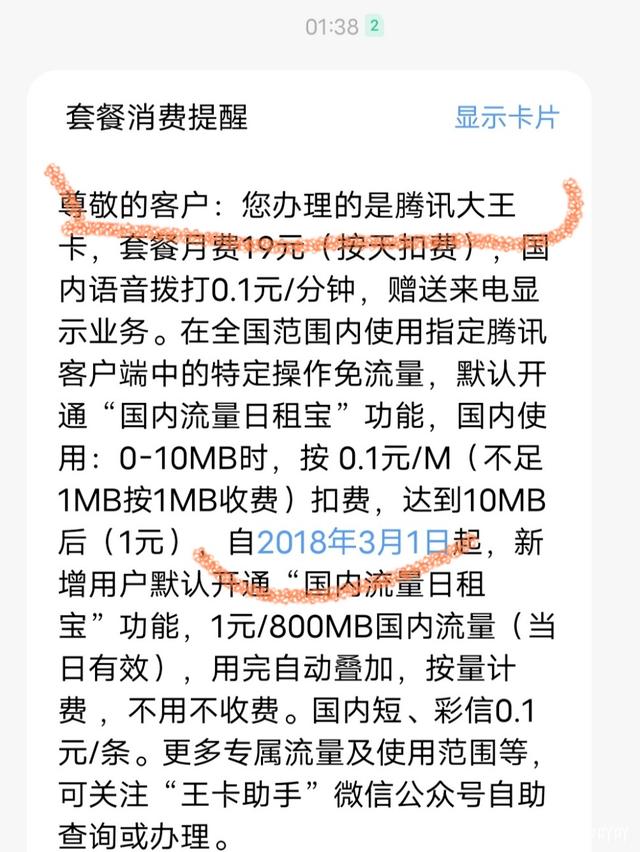640x852 pixels.
Task: Tap the 显示卡片 link
Action: click(x=506, y=117)
